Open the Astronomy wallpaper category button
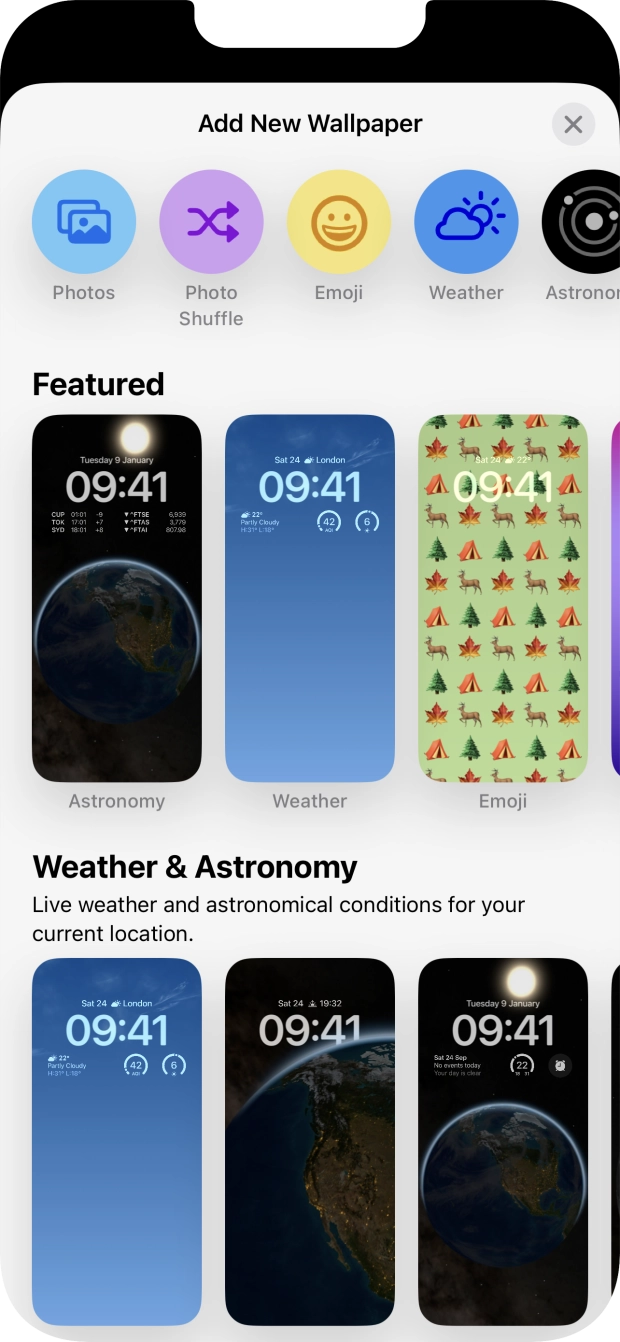 tap(585, 222)
